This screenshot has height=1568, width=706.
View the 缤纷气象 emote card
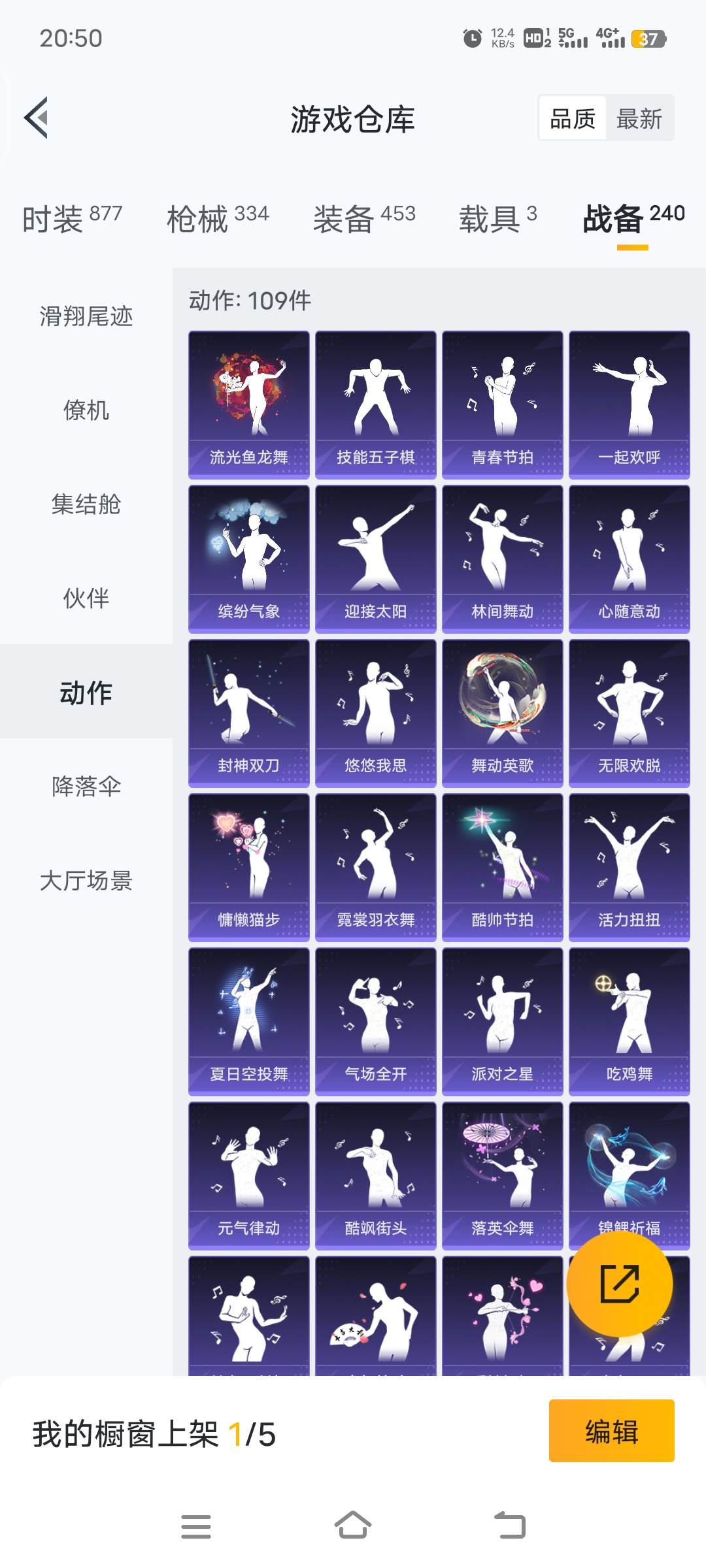click(x=249, y=559)
